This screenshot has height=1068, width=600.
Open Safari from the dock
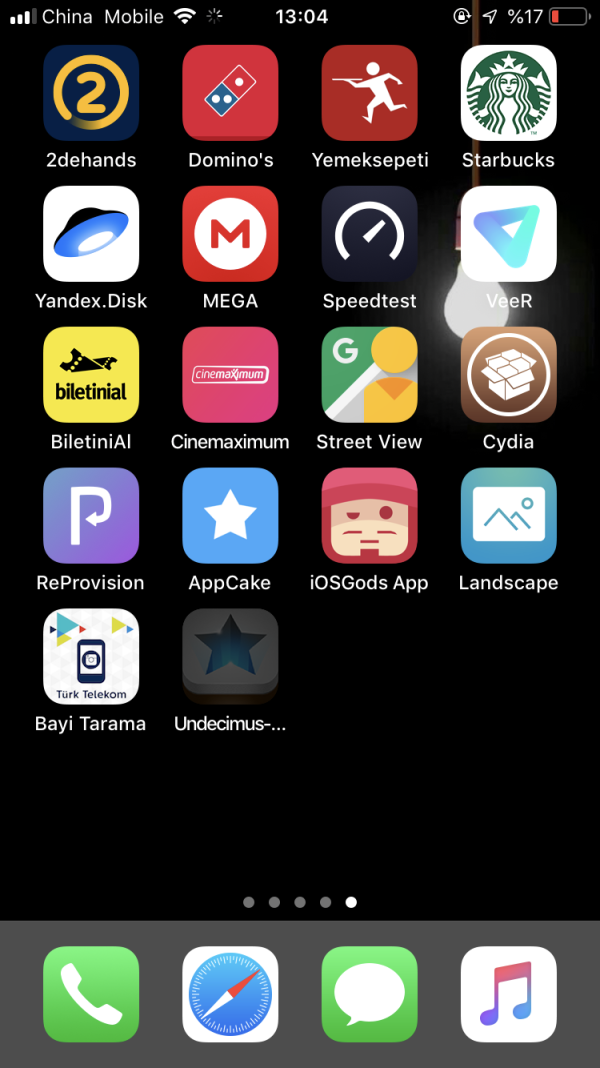230,994
